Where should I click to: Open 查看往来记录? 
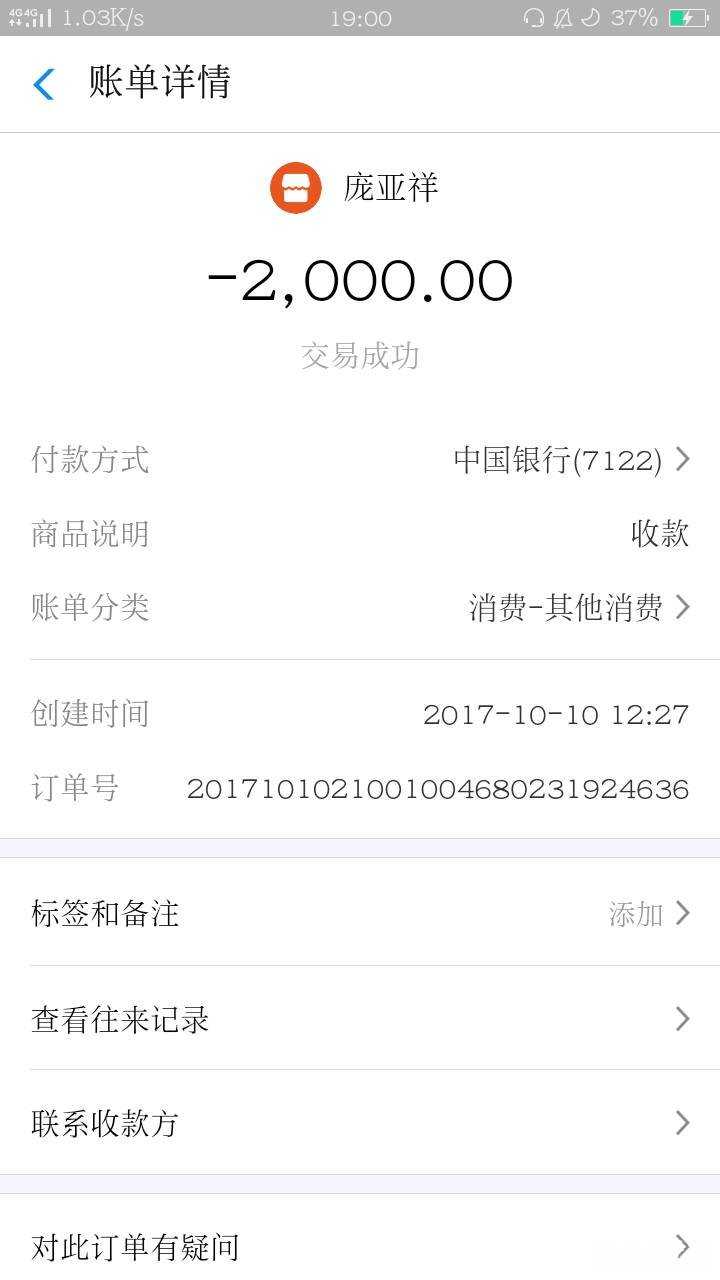coord(360,1019)
